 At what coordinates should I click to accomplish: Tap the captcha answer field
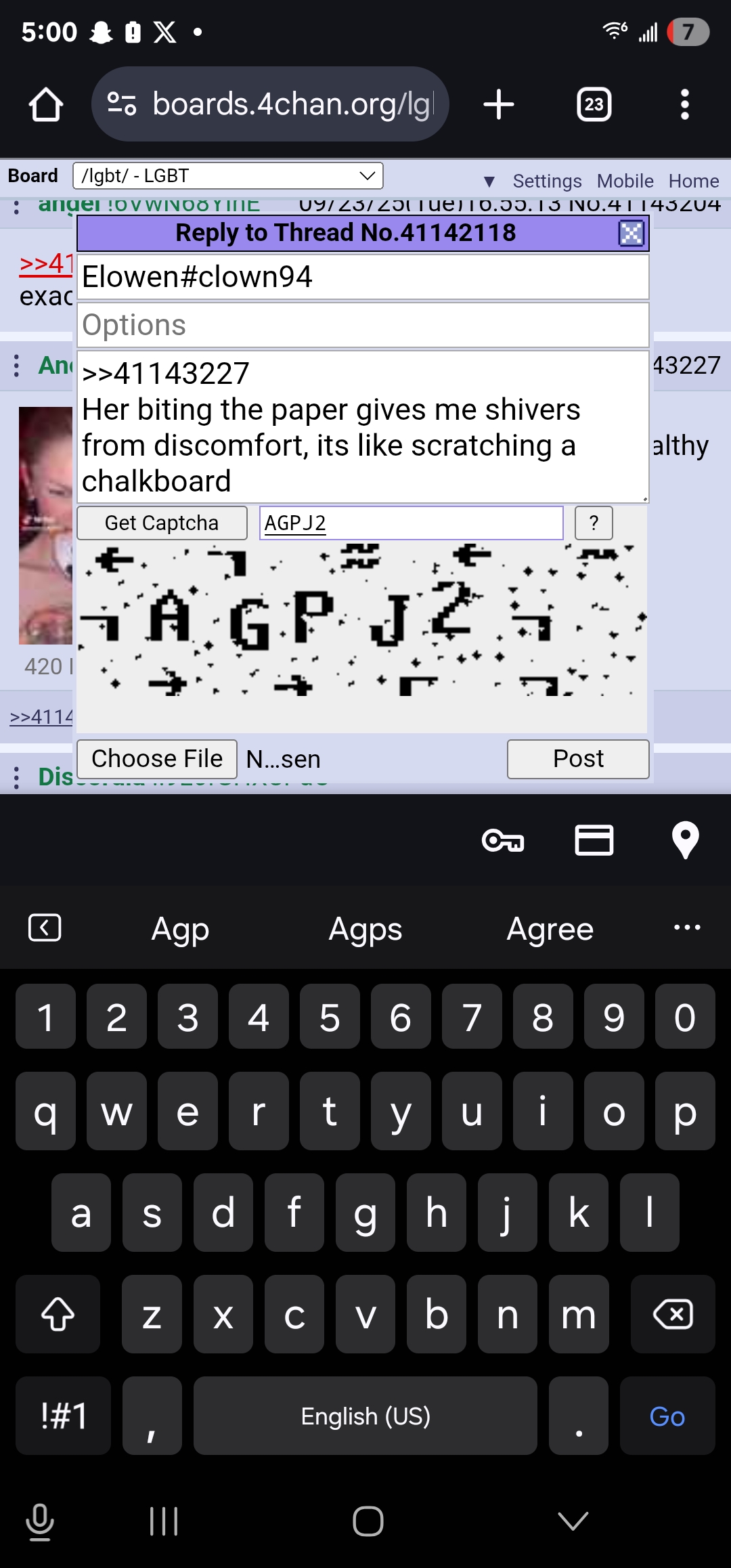point(412,523)
